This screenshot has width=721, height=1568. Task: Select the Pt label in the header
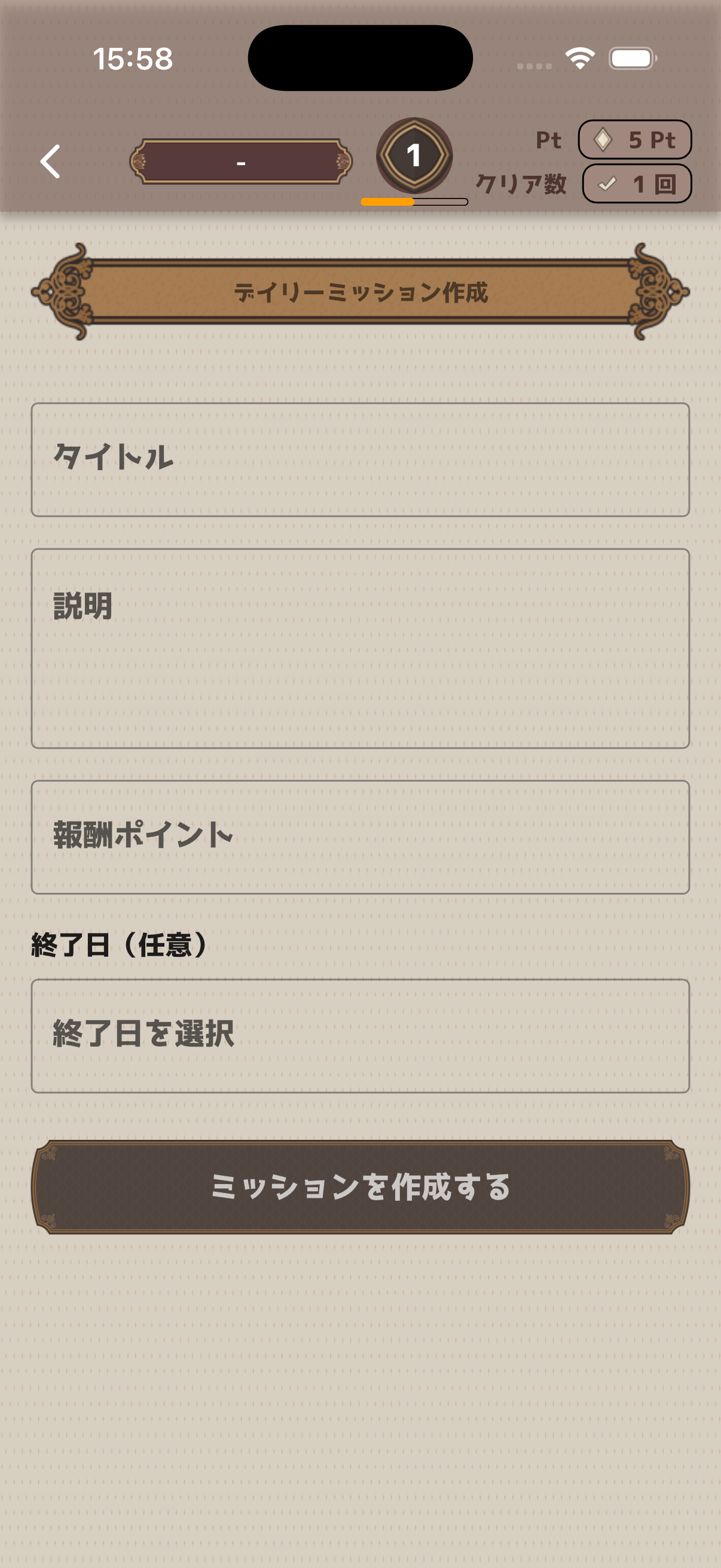tap(549, 140)
